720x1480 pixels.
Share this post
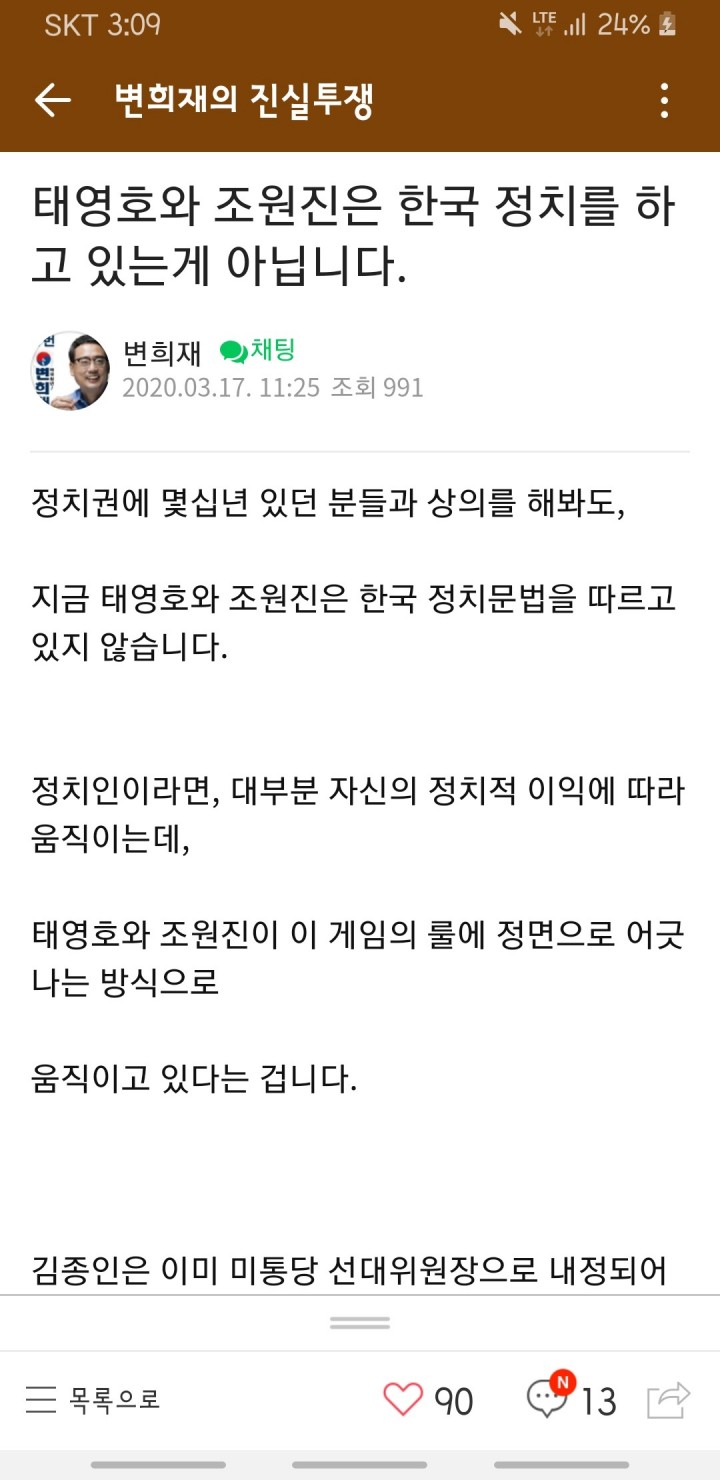[668, 1399]
